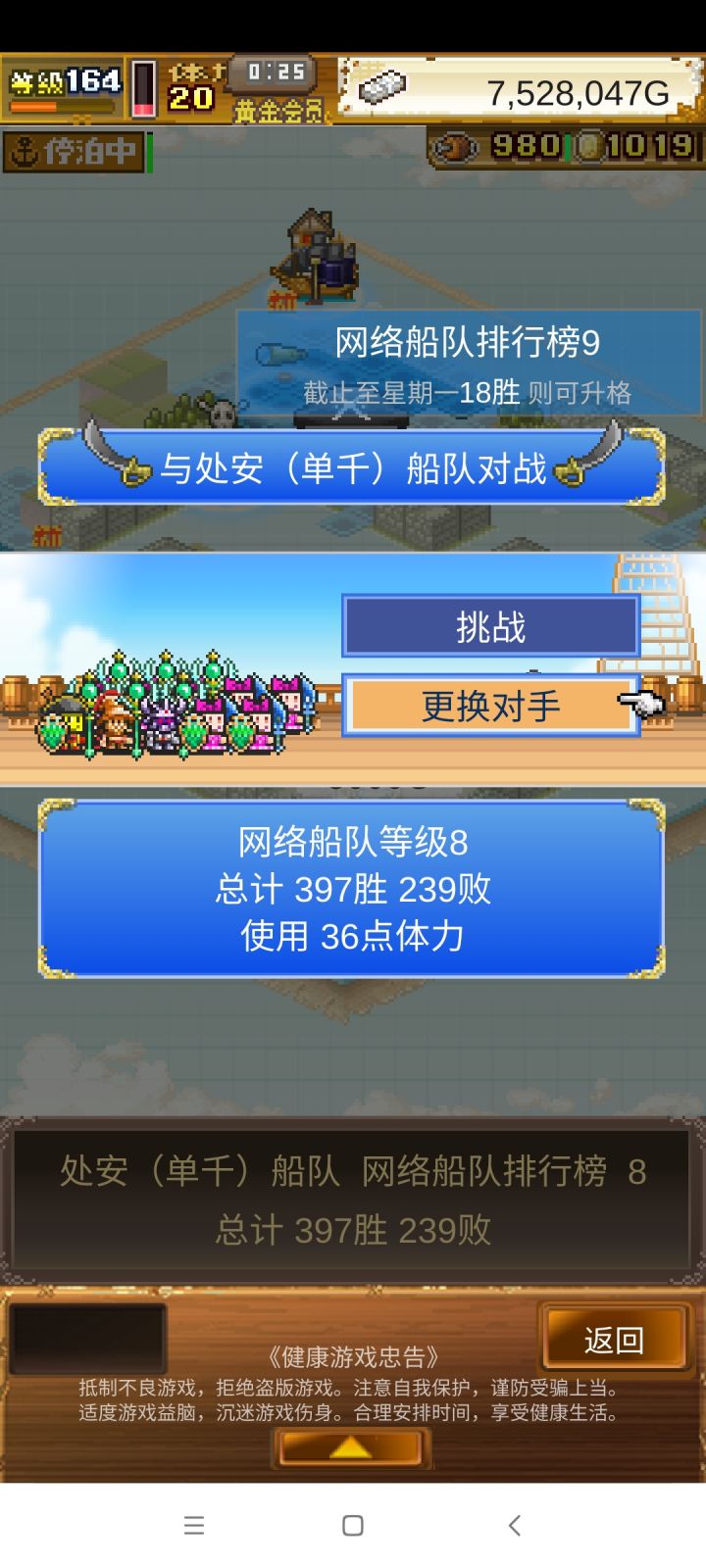
Task: Tap the Android home button
Action: click(x=353, y=1525)
